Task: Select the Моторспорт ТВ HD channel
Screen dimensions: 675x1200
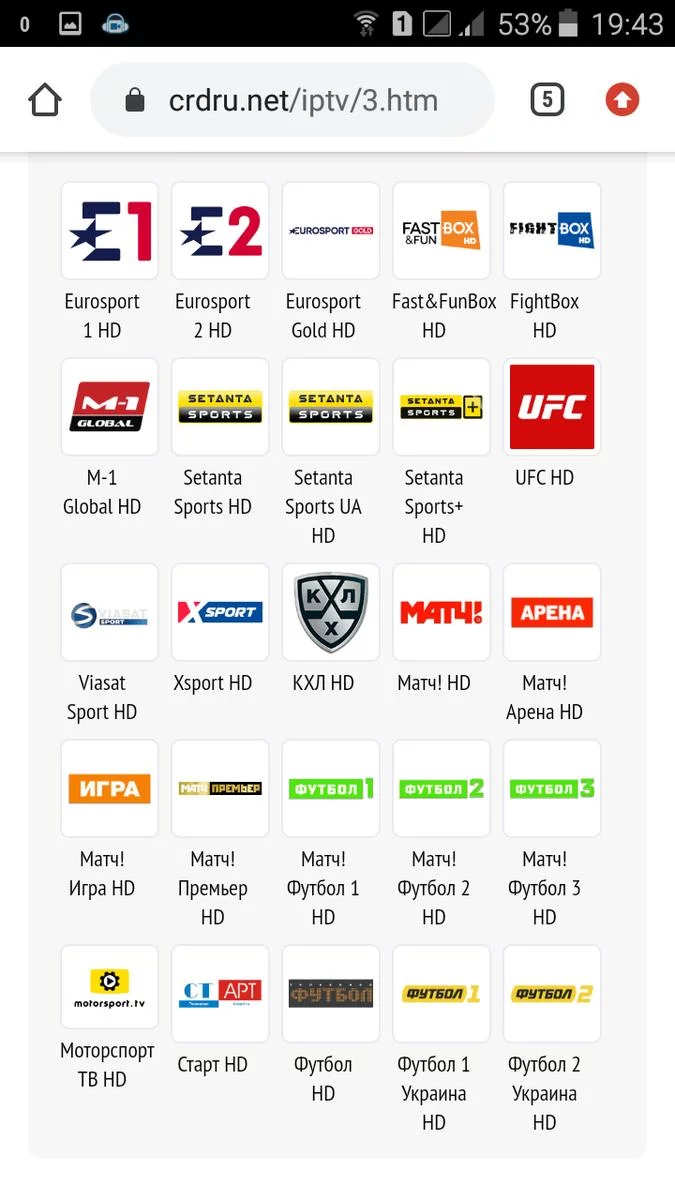Action: [x=109, y=993]
